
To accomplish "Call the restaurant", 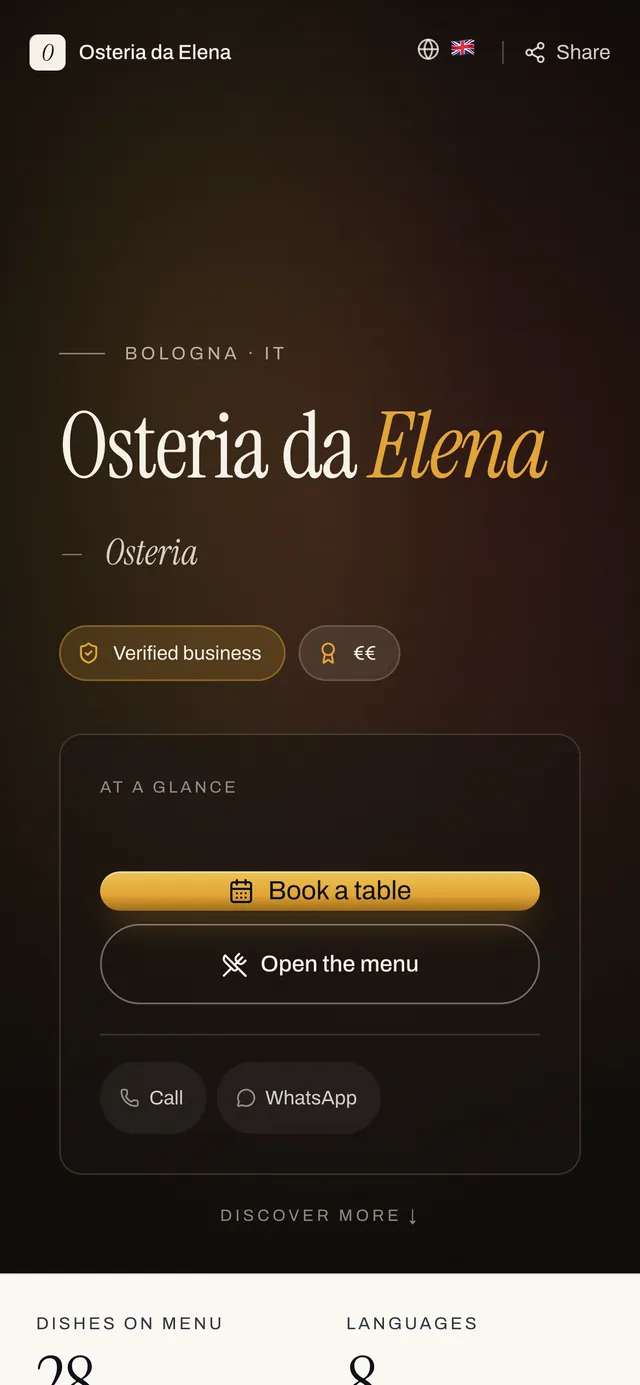I will 153,1098.
